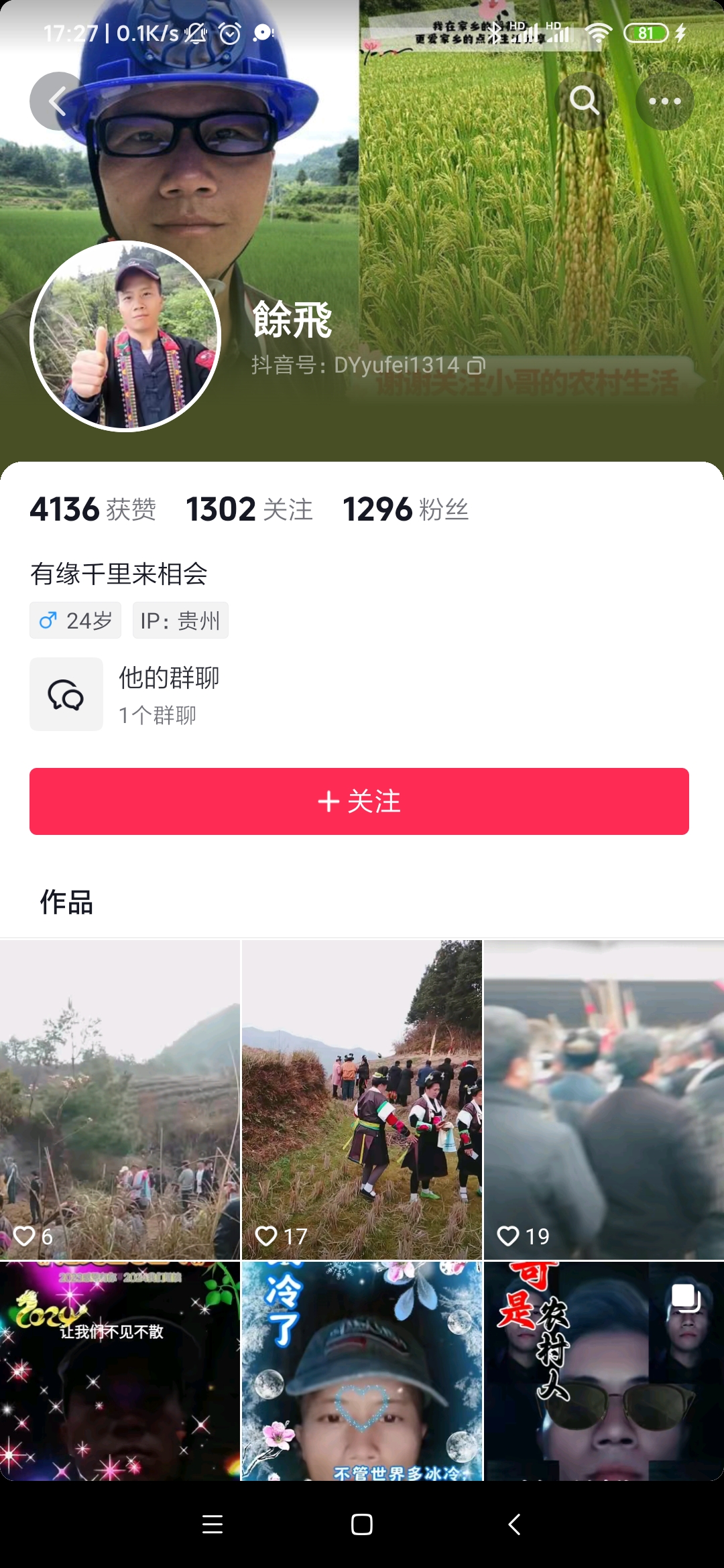
Task: Follow this user with 关注 button
Action: click(x=359, y=801)
